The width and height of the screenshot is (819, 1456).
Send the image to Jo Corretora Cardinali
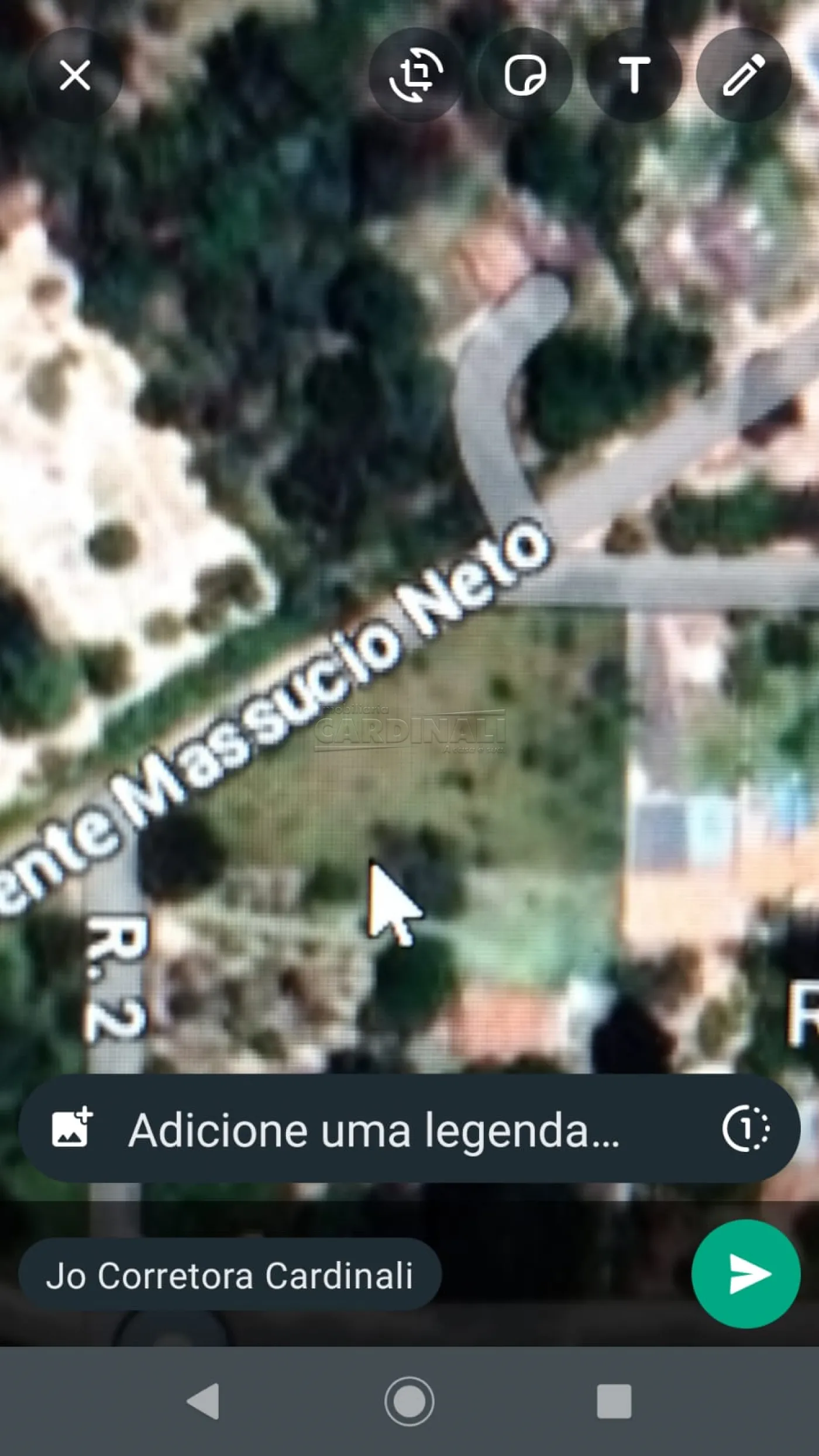pos(746,1274)
